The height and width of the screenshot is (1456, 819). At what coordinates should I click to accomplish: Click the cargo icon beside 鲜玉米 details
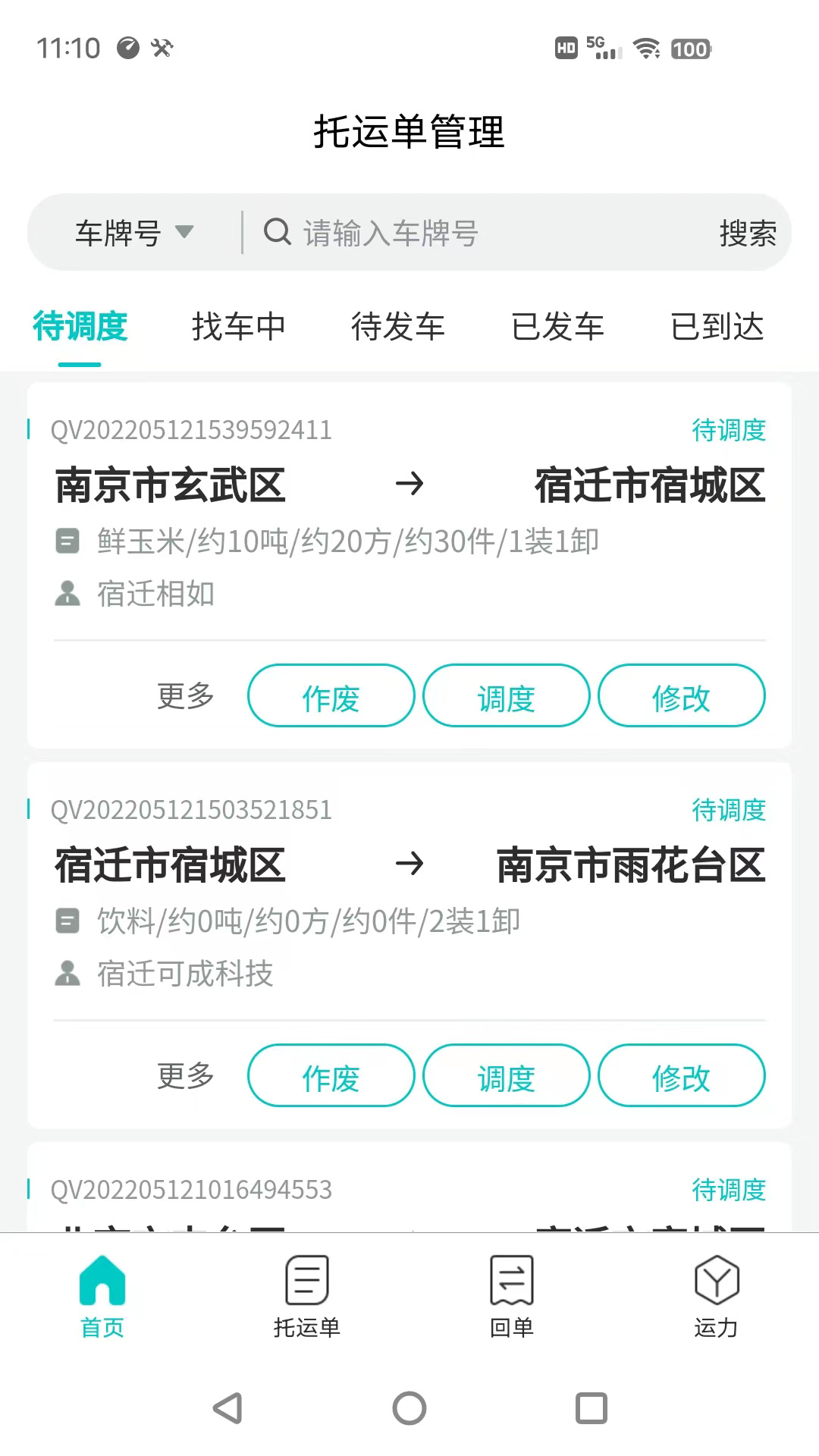(x=68, y=541)
